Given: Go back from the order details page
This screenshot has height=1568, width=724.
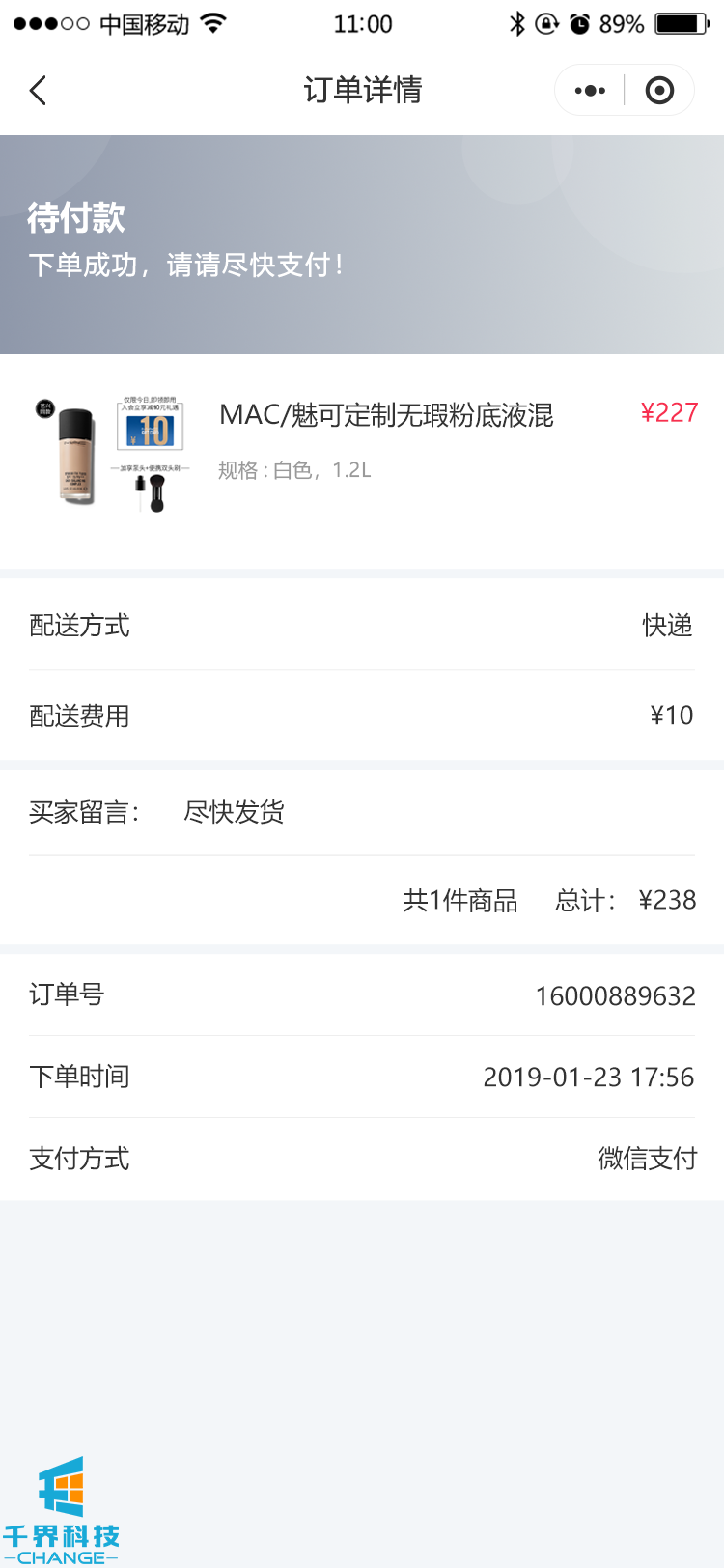Looking at the screenshot, I should pyautogui.click(x=39, y=91).
